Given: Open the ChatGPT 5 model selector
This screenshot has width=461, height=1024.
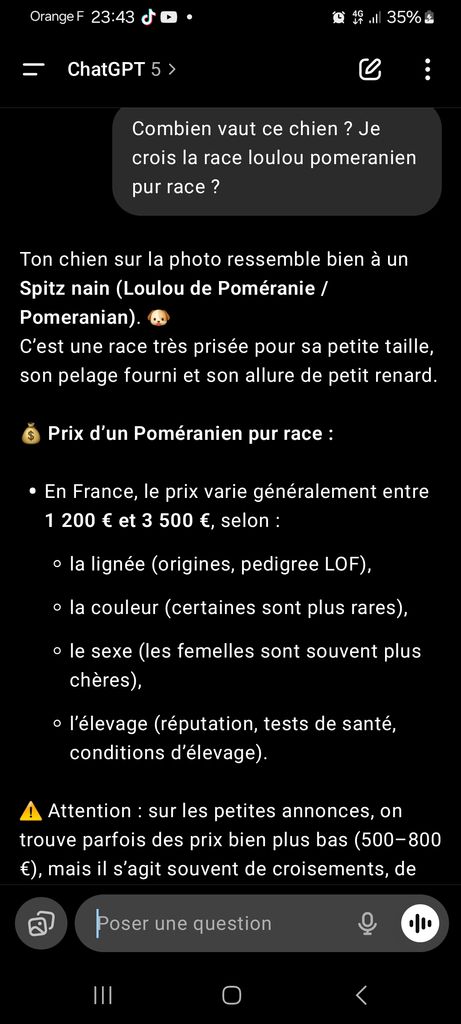Looking at the screenshot, I should click(121, 69).
